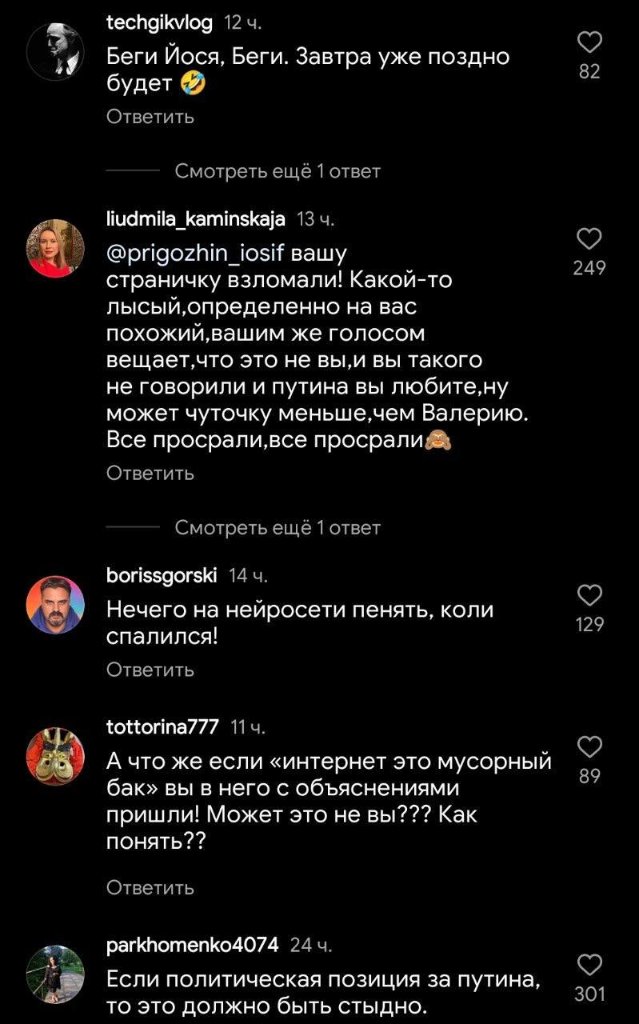This screenshot has height=1024, width=639.
Task: Like parkhomenko4074's comment
Action: click(590, 965)
